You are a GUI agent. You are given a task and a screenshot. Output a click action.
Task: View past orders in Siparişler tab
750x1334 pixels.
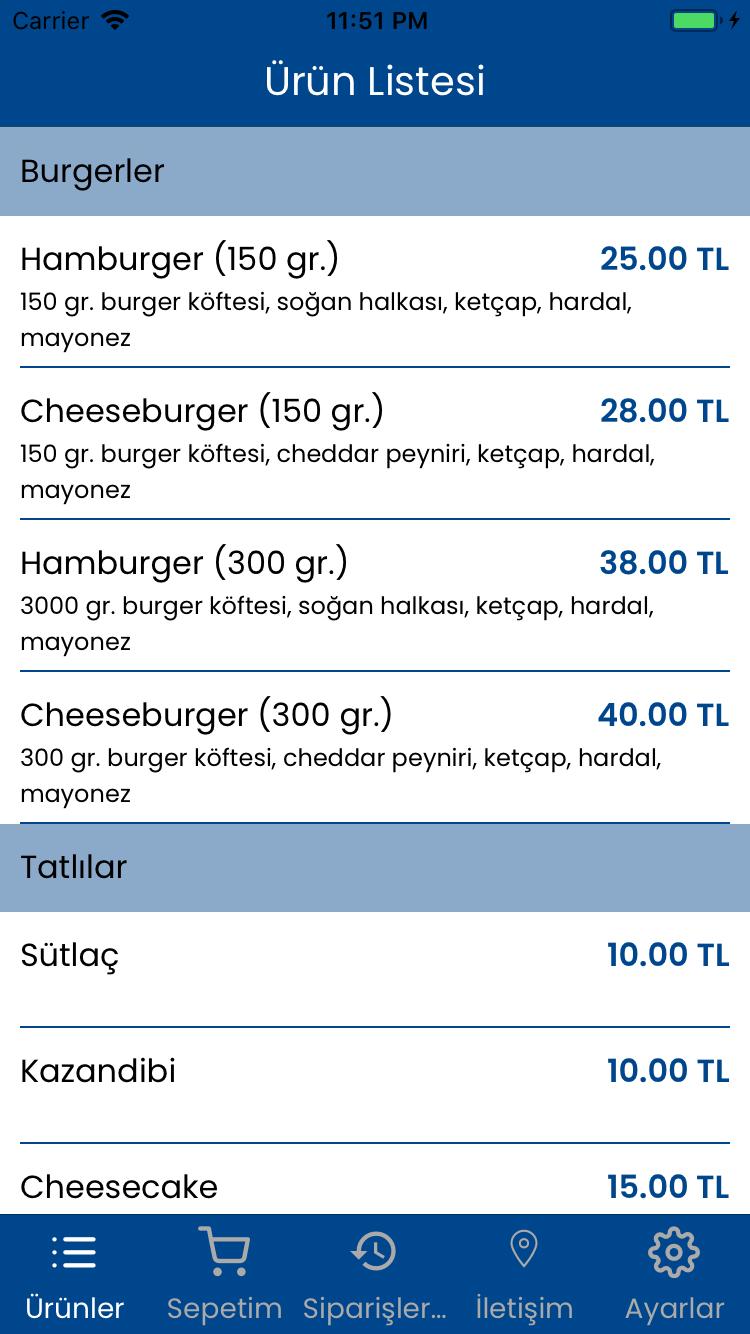click(x=375, y=1275)
